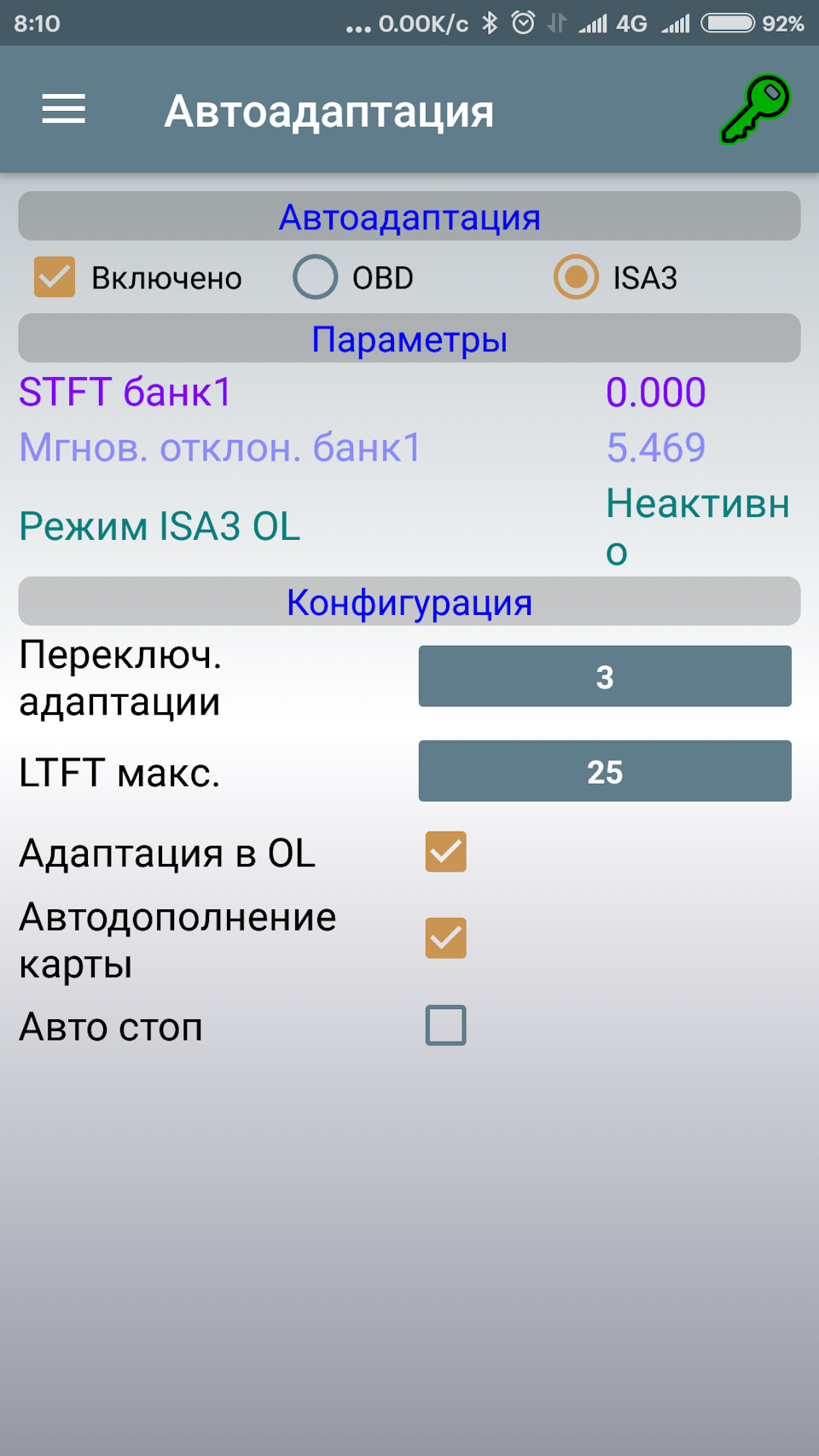Disable the Адаптация в OL checkbox
Viewport: 819px width, 1456px height.
point(445,851)
